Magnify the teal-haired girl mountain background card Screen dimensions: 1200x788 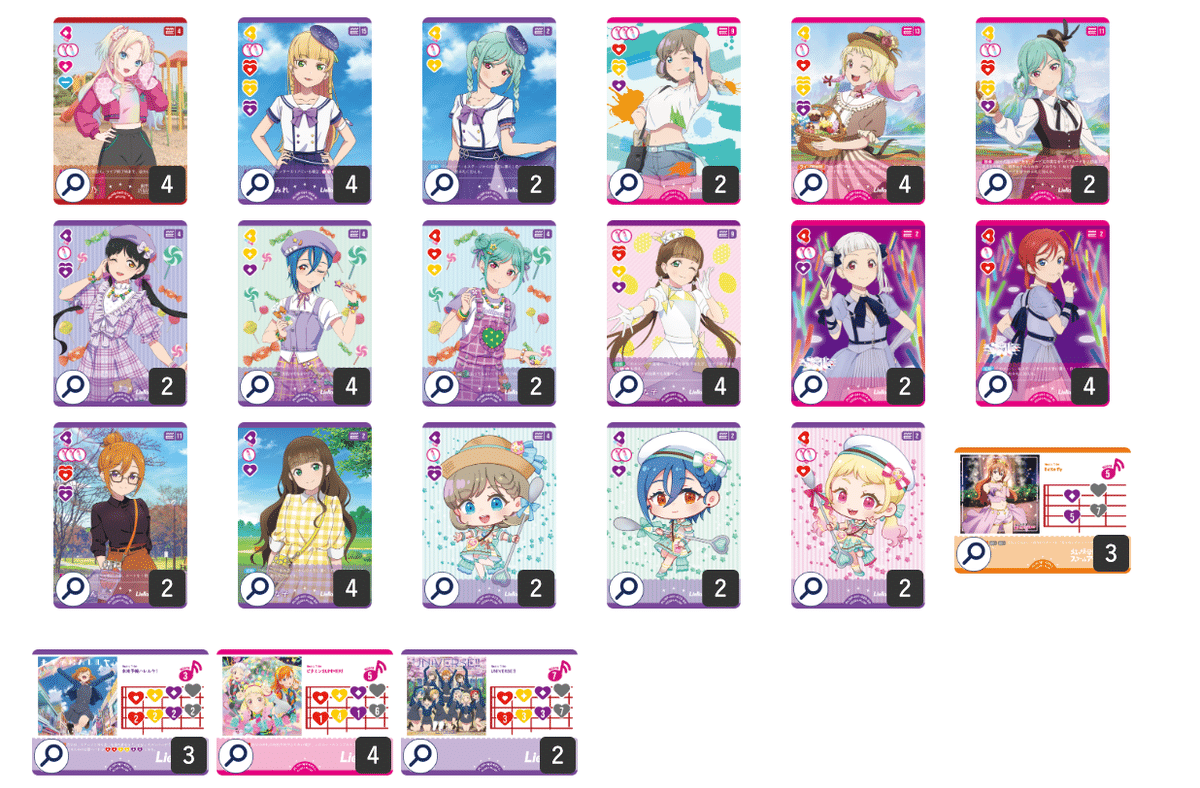pyautogui.click(x=997, y=184)
